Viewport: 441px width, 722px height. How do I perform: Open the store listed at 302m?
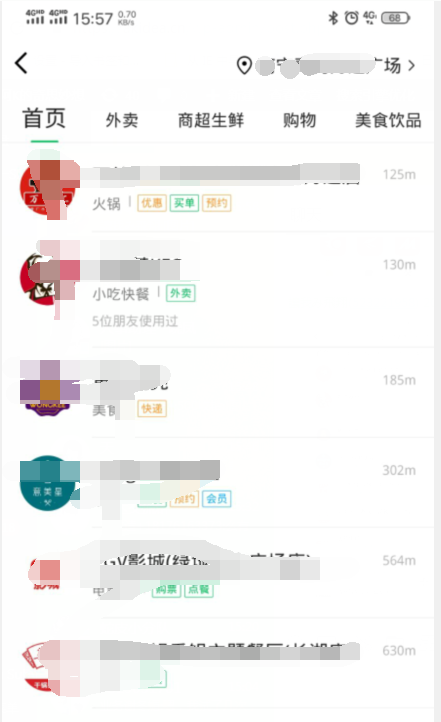218,482
